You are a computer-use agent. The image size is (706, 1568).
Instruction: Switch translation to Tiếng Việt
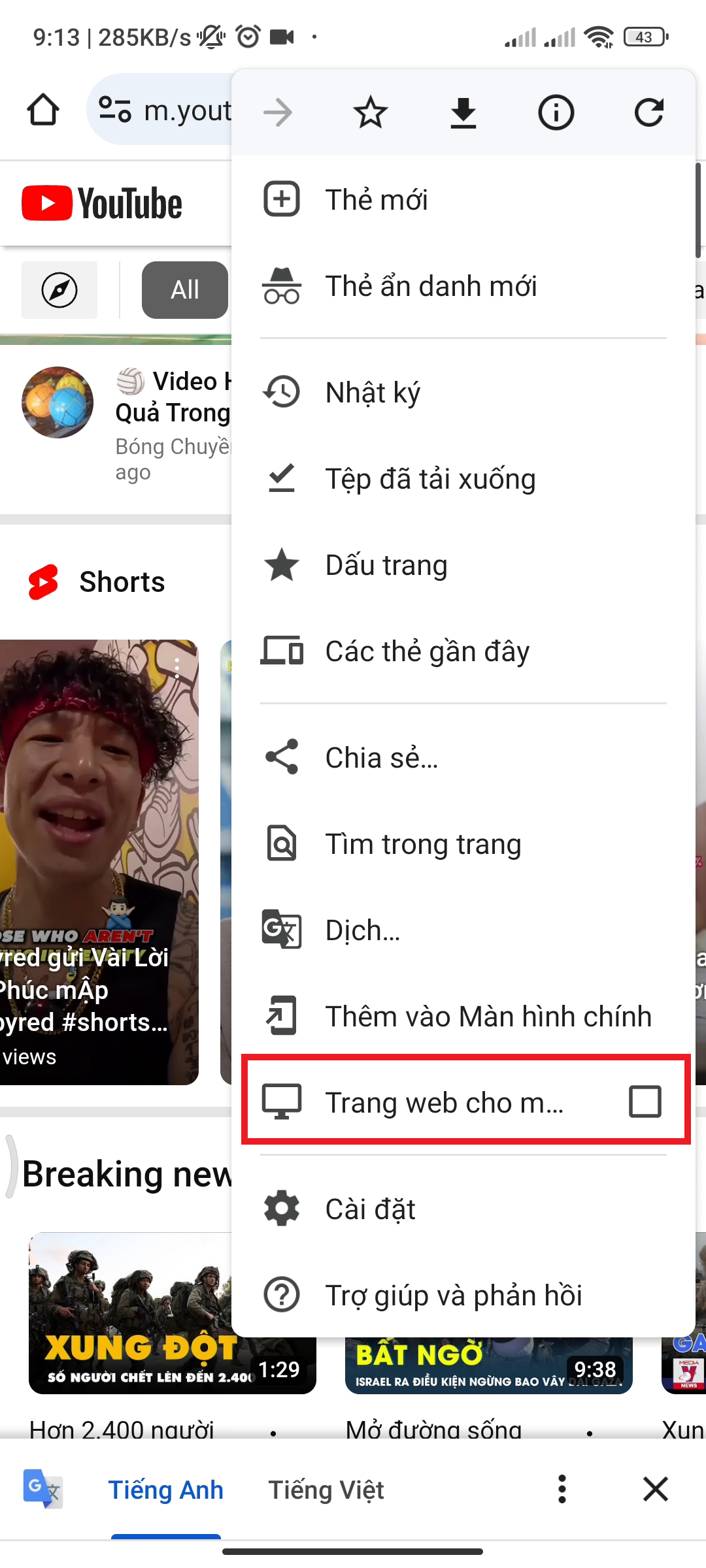click(326, 1490)
